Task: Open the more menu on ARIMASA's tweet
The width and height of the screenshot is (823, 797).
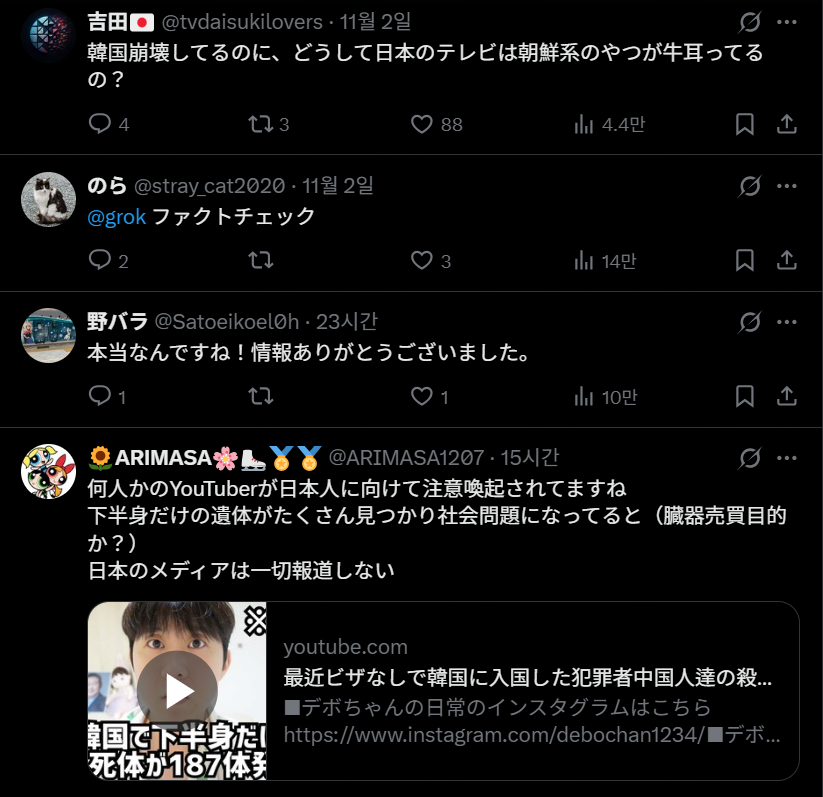Action: coord(787,459)
